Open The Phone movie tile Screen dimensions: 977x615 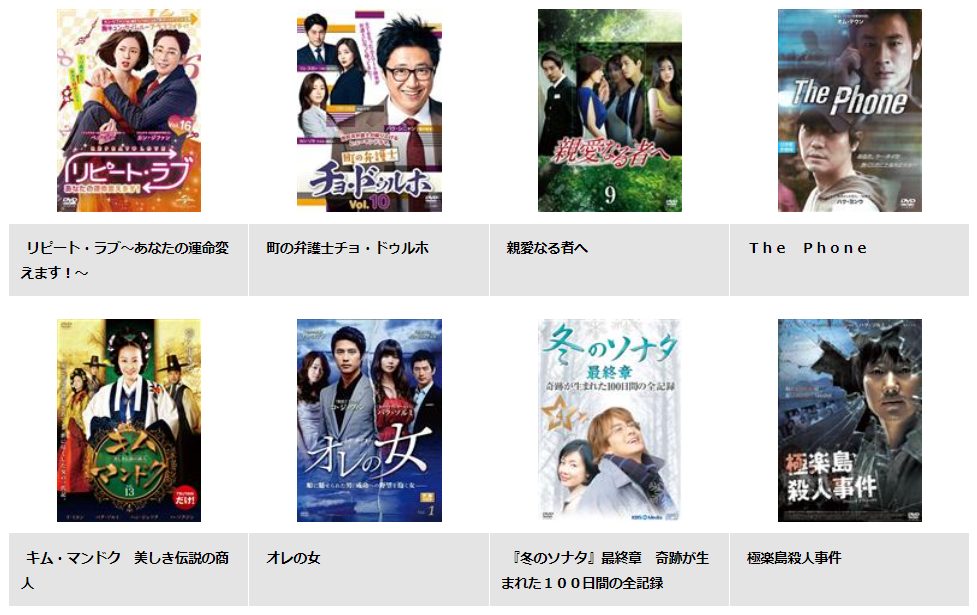coord(849,111)
